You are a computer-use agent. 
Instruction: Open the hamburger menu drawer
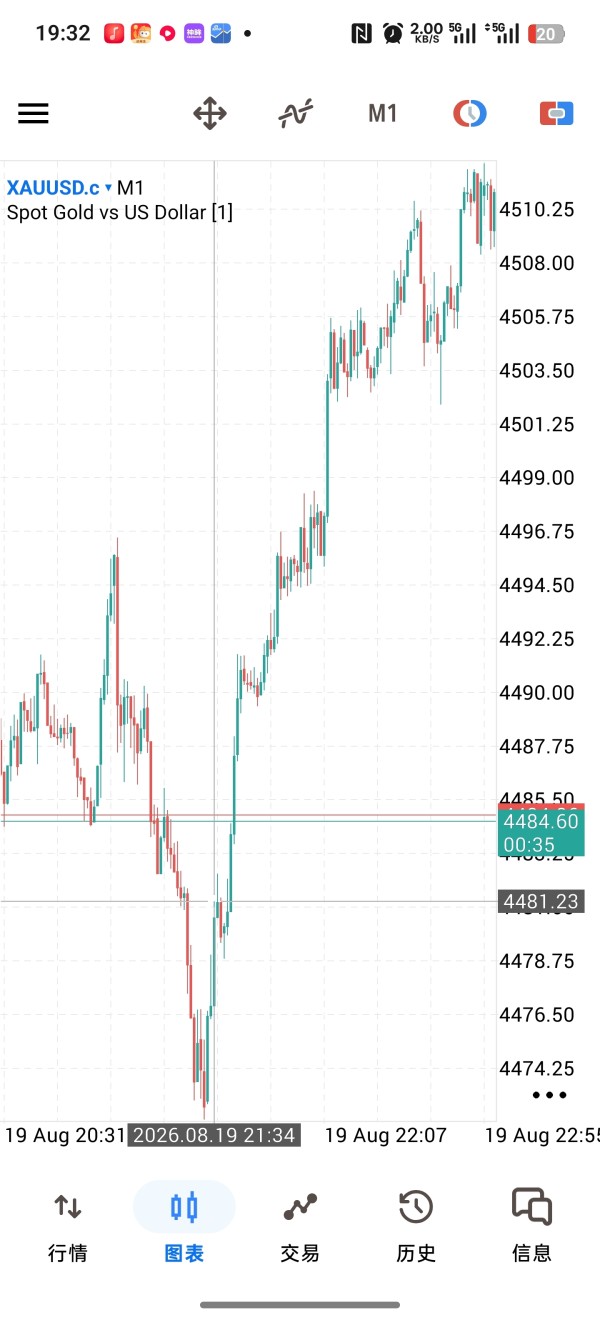pyautogui.click(x=33, y=114)
